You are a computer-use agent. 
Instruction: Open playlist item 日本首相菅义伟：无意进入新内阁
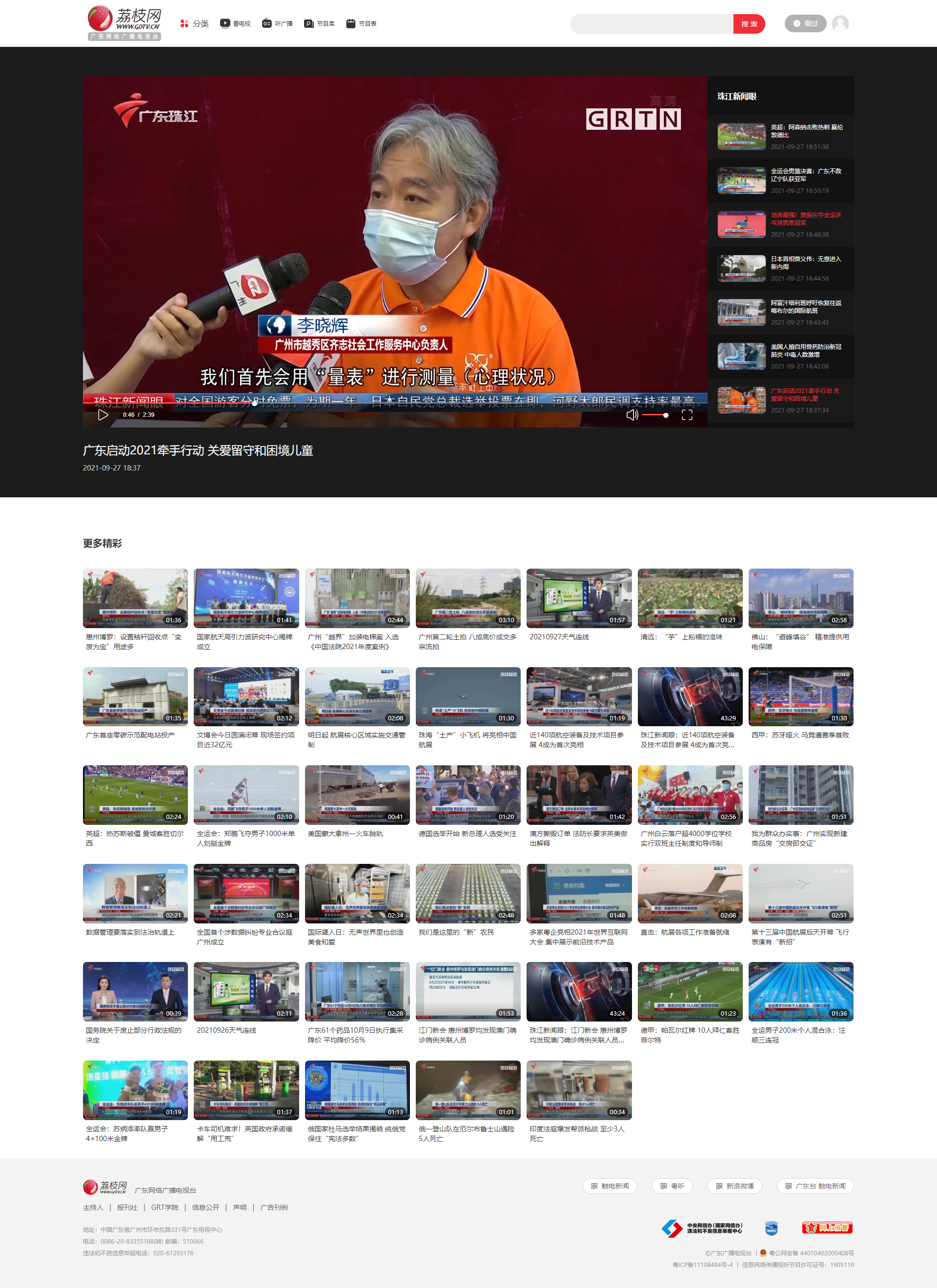point(806,263)
